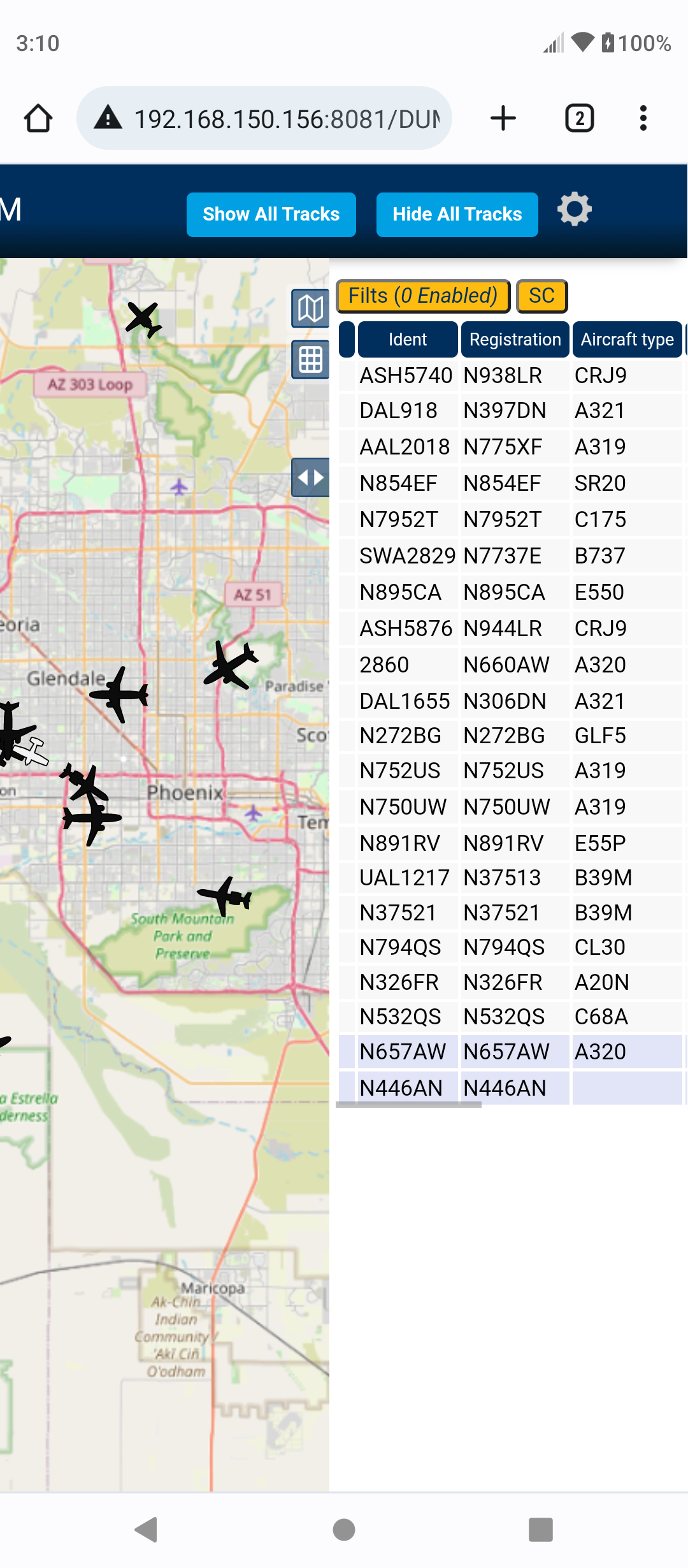Tap the grid icon beside the map
The width and height of the screenshot is (688, 1568).
point(310,359)
